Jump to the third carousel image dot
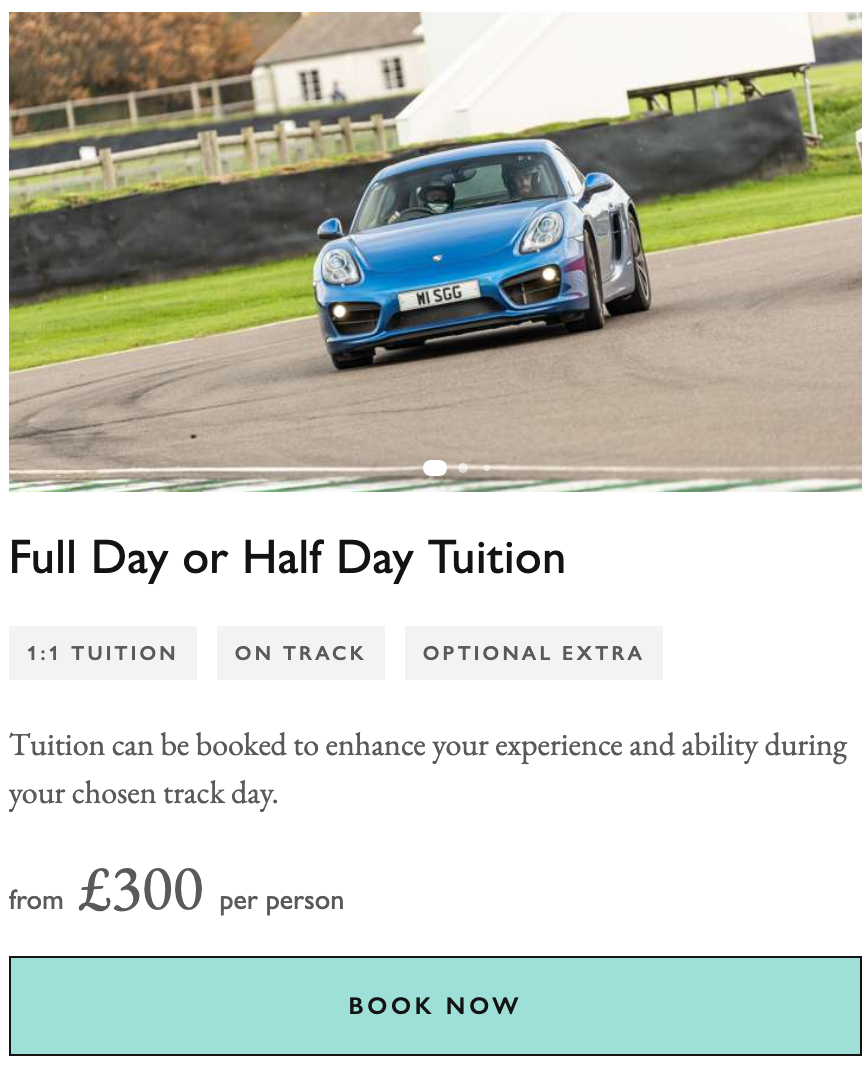Screen dimensions: 868x1072 pos(487,467)
